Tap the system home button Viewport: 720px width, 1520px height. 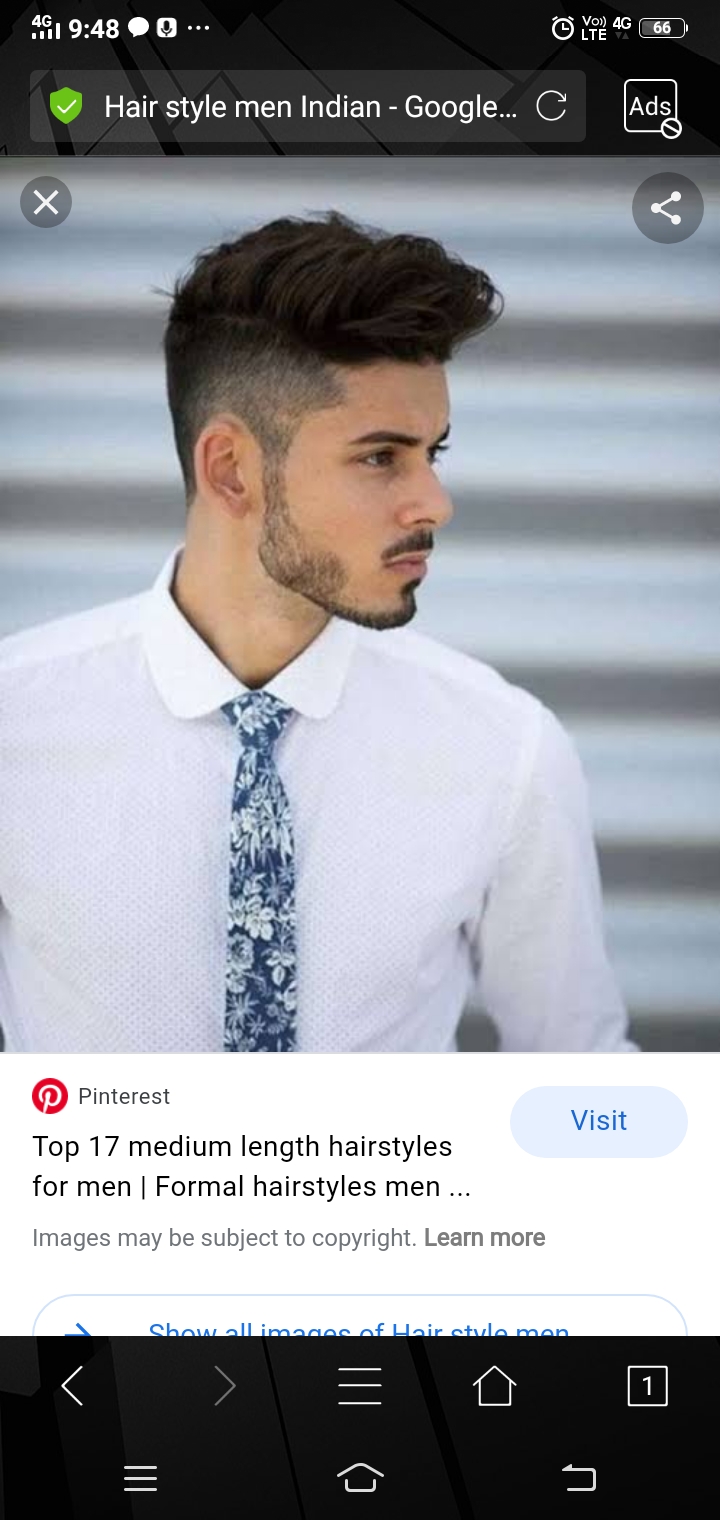[360, 1478]
